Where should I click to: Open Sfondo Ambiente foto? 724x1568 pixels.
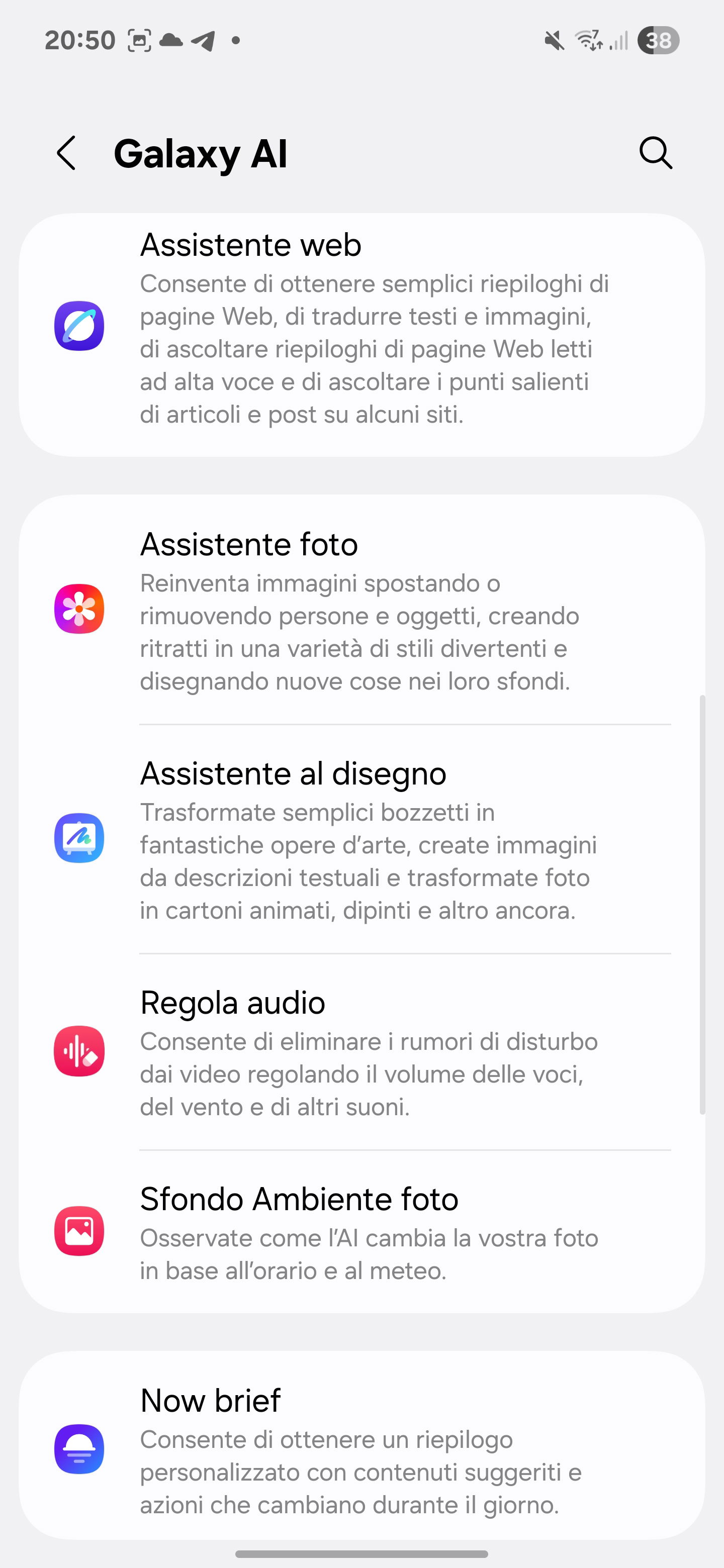click(361, 1231)
